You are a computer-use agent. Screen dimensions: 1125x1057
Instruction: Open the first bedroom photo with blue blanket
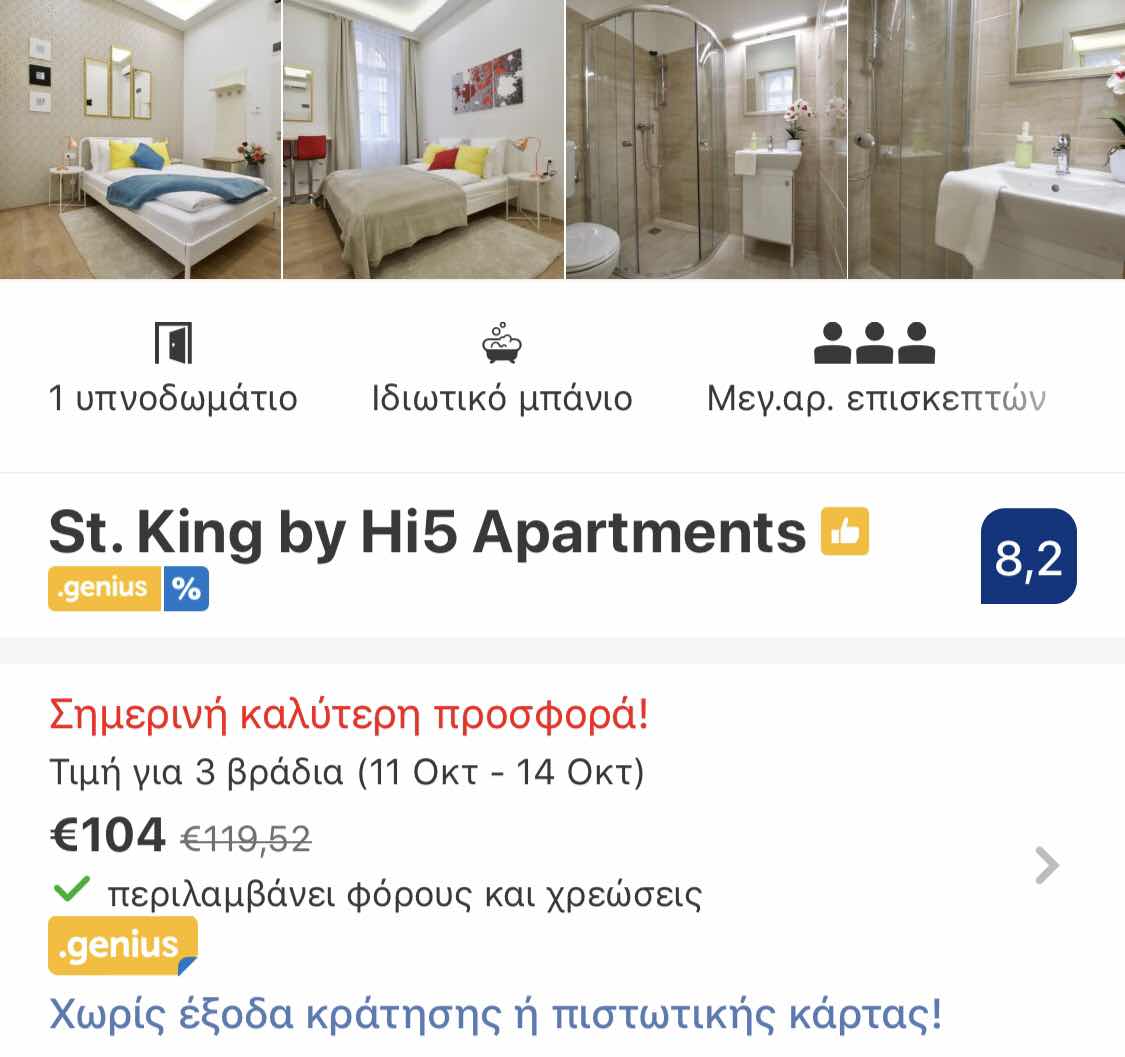pyautogui.click(x=140, y=139)
